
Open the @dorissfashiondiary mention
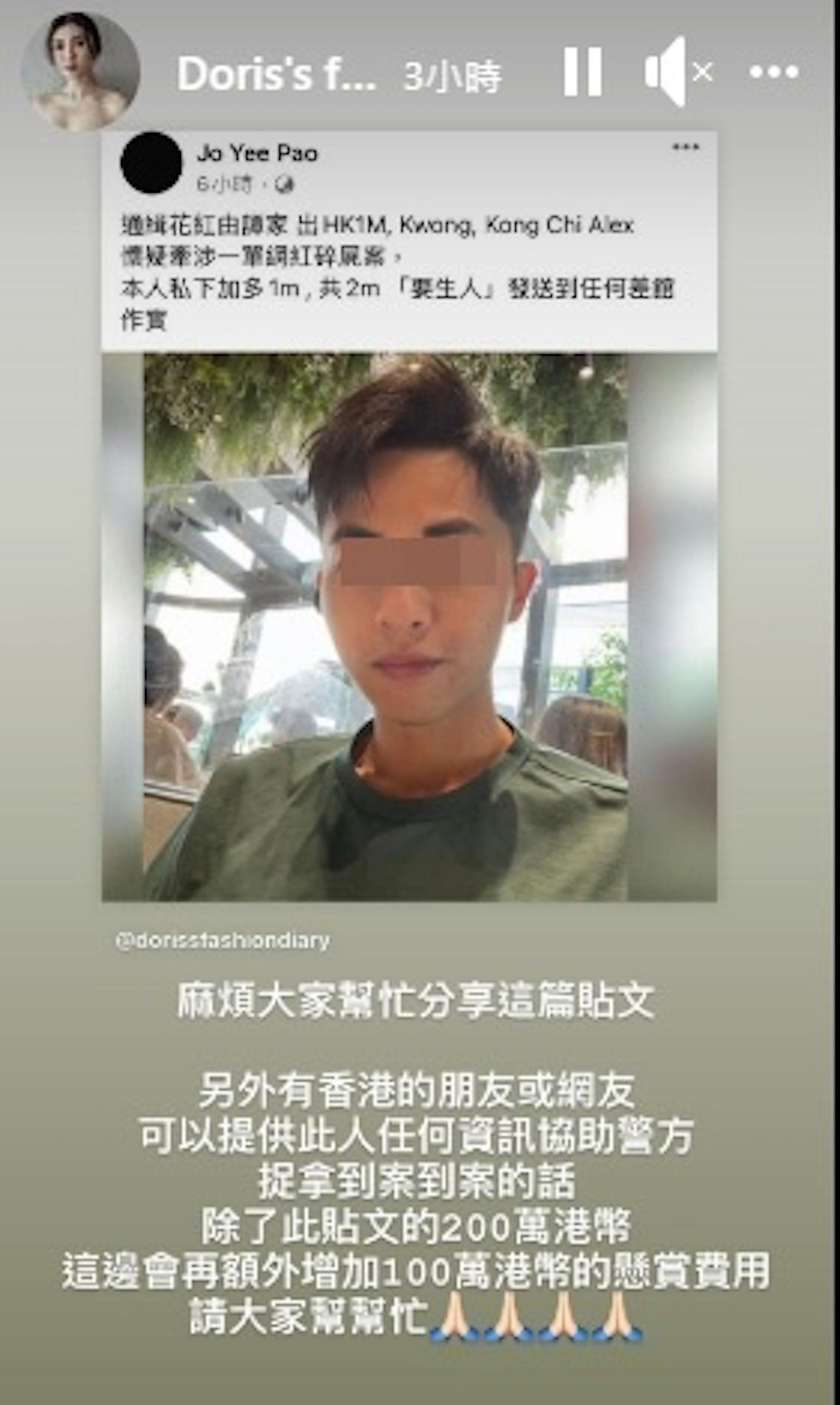[x=222, y=940]
